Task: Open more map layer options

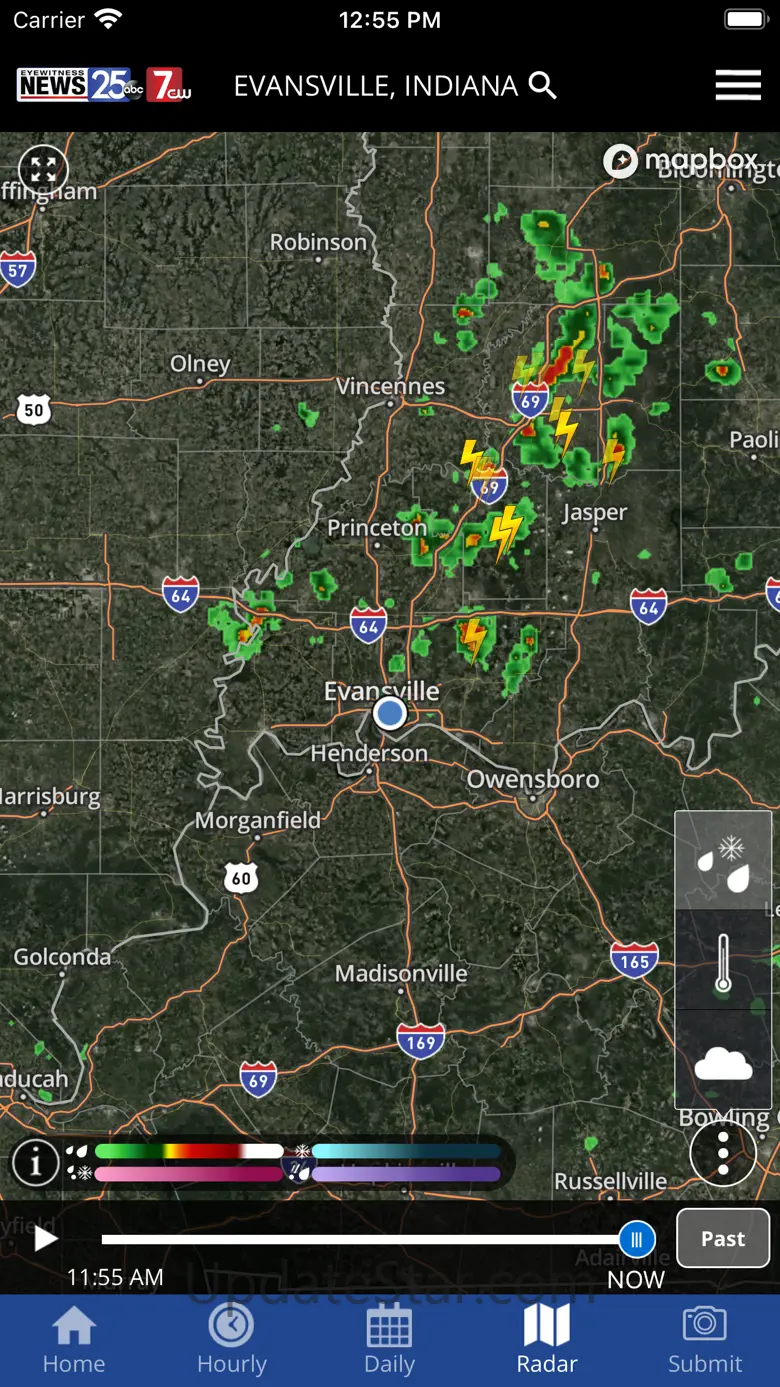Action: pos(723,1154)
